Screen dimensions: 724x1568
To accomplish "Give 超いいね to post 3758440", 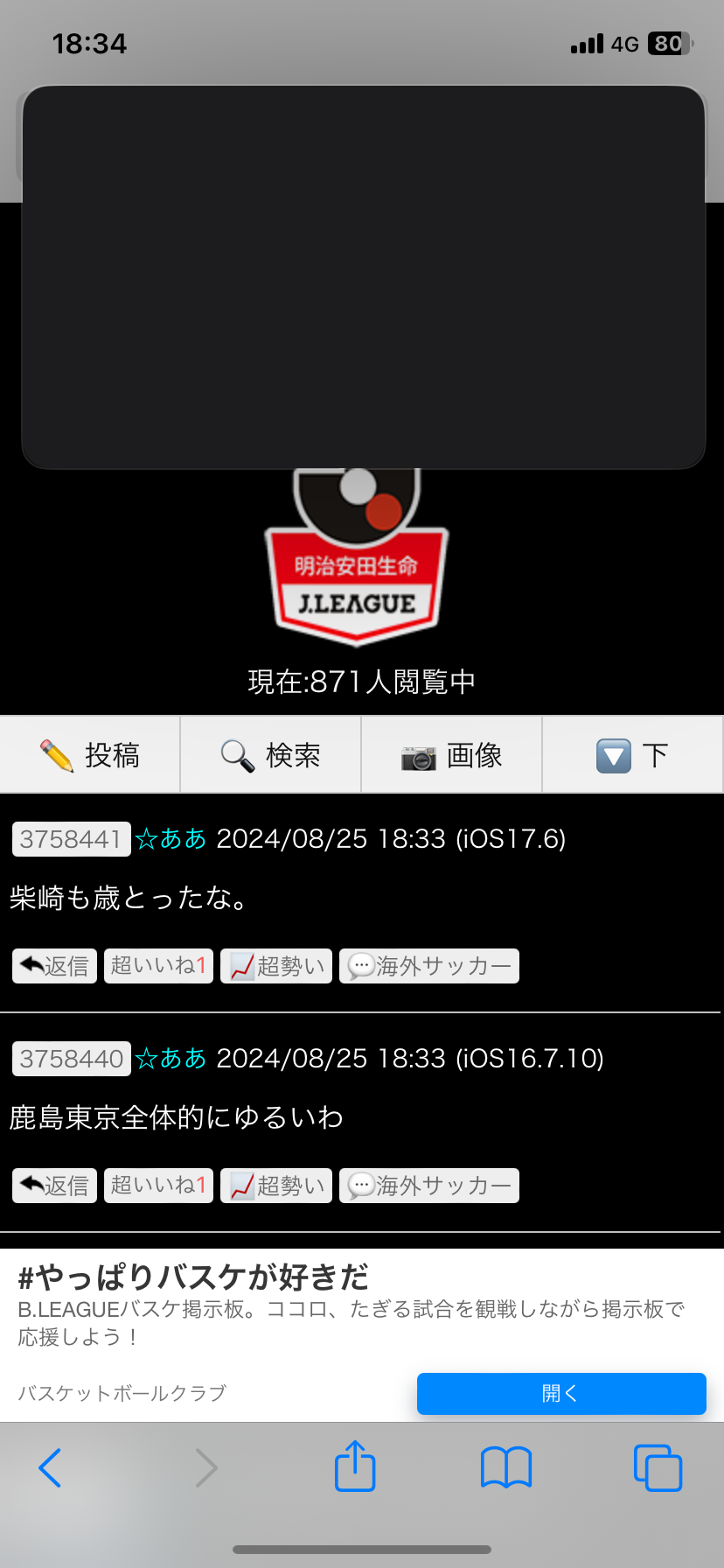I will tap(158, 1186).
